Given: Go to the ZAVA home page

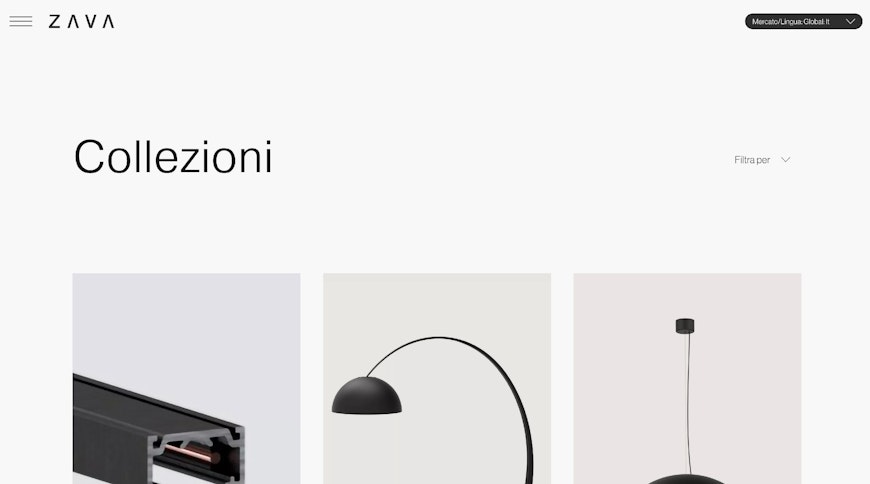Looking at the screenshot, I should pos(81,21).
